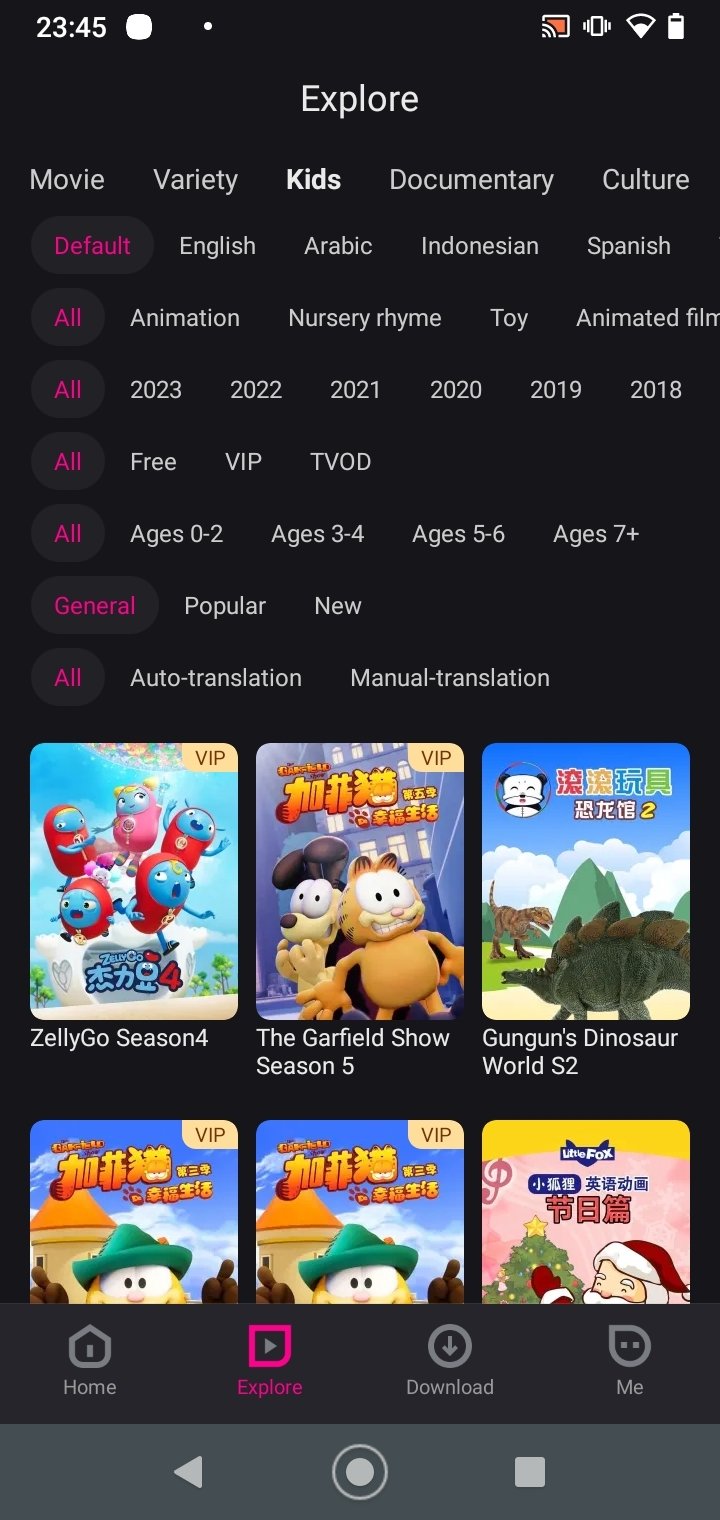
Task: Choose the Manual-translation filter
Action: (x=449, y=678)
